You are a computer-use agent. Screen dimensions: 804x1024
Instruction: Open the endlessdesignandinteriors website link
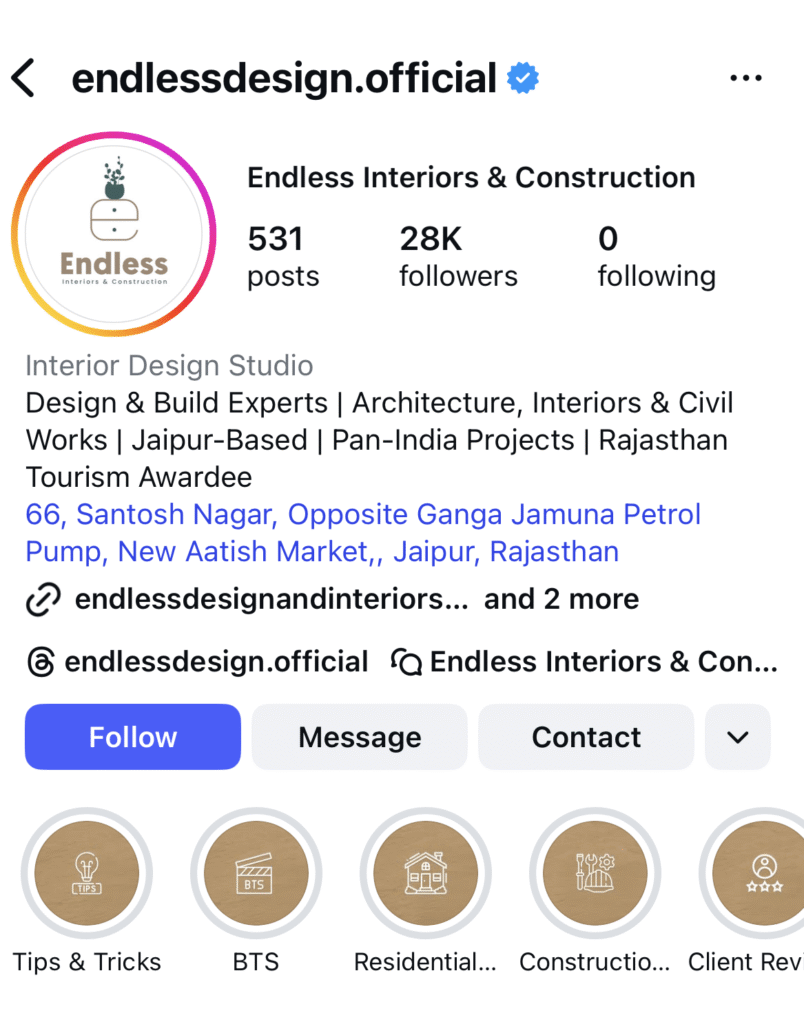tap(270, 600)
